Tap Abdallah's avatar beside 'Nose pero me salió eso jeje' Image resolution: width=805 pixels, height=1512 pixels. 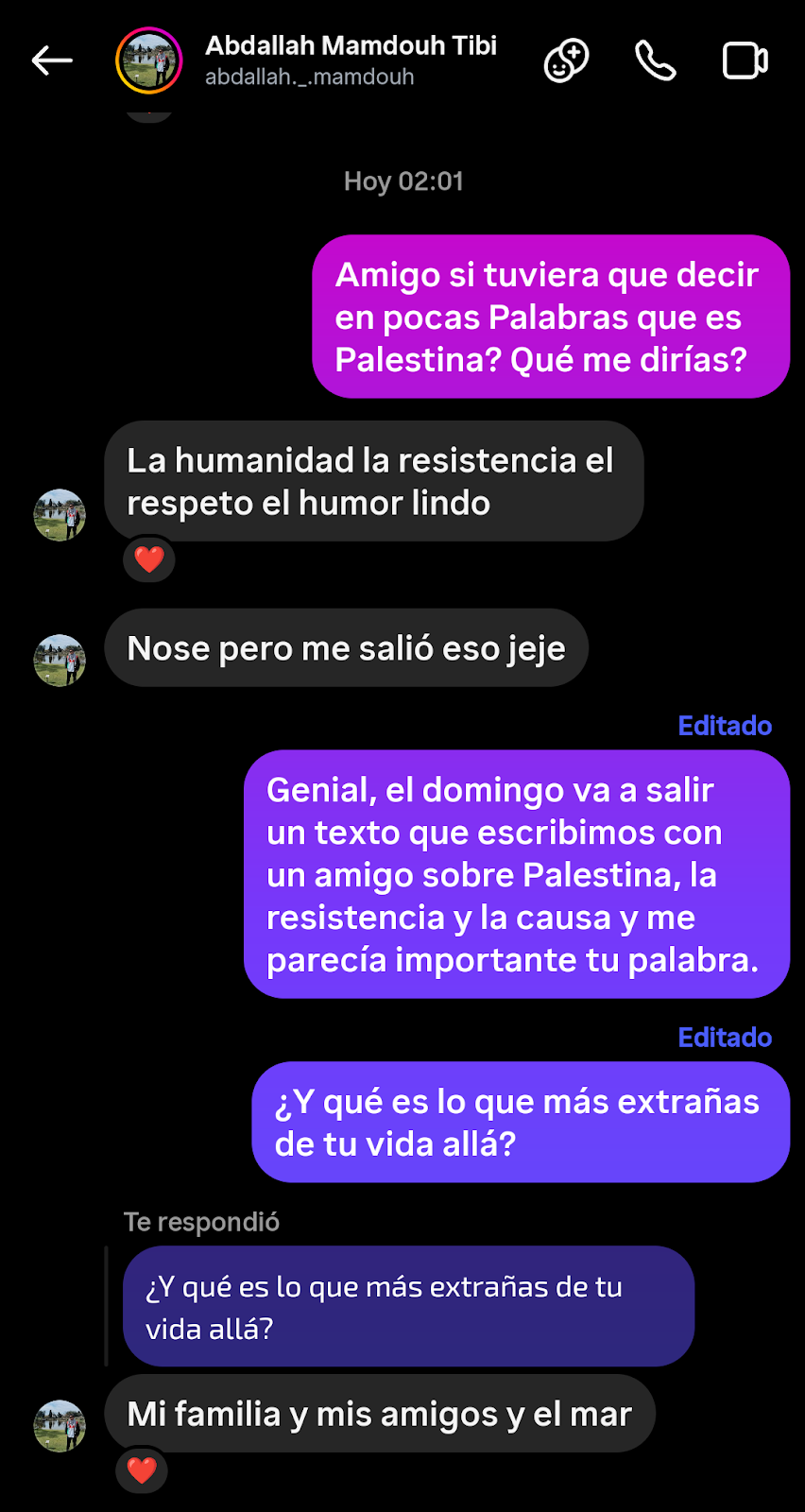(60, 660)
